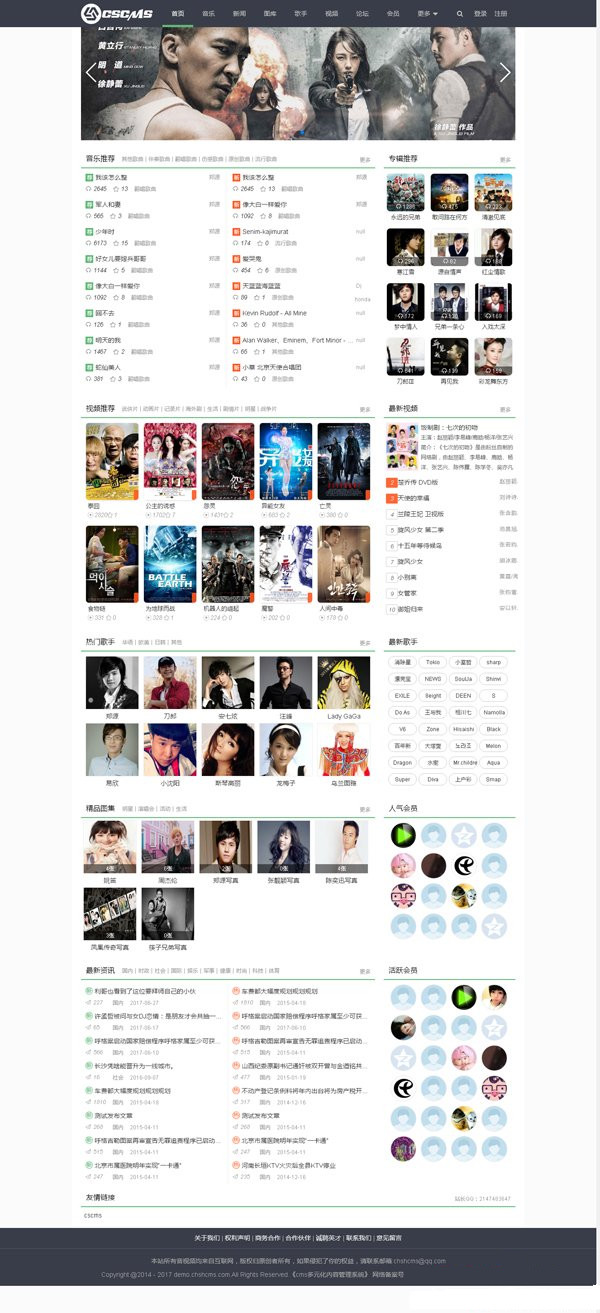Open the 注册 registration link
Image resolution: width=600 pixels, height=1313 pixels.
[500, 14]
